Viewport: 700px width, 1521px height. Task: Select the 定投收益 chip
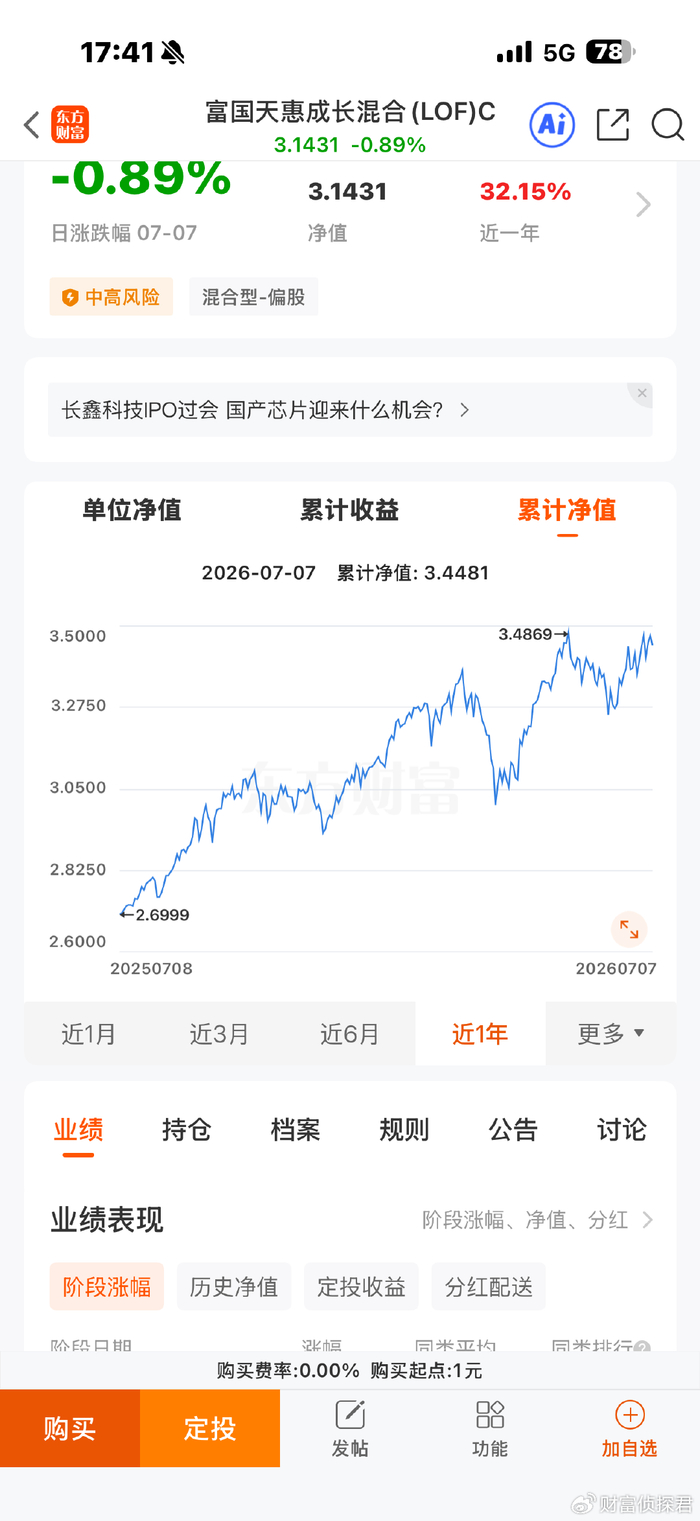click(x=361, y=1286)
